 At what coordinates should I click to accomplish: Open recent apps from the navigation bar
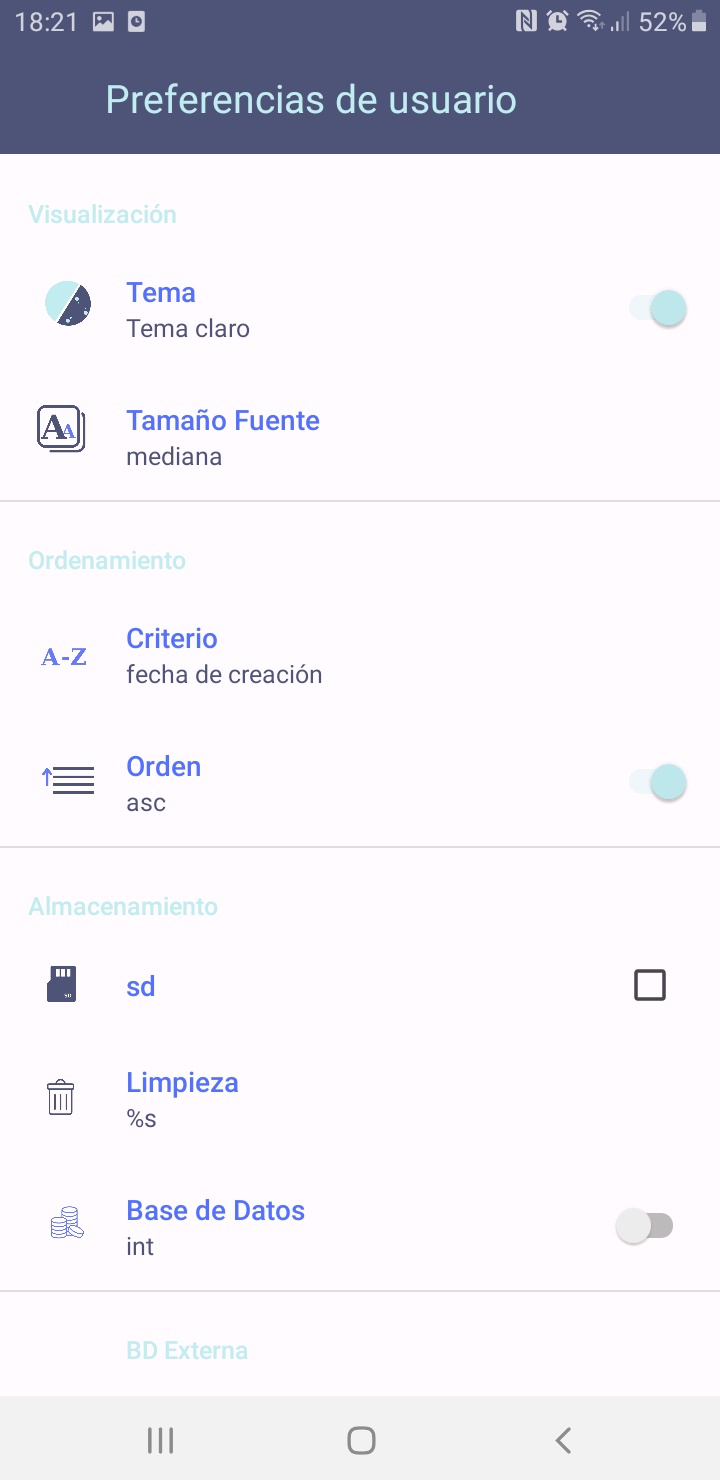click(x=160, y=1440)
